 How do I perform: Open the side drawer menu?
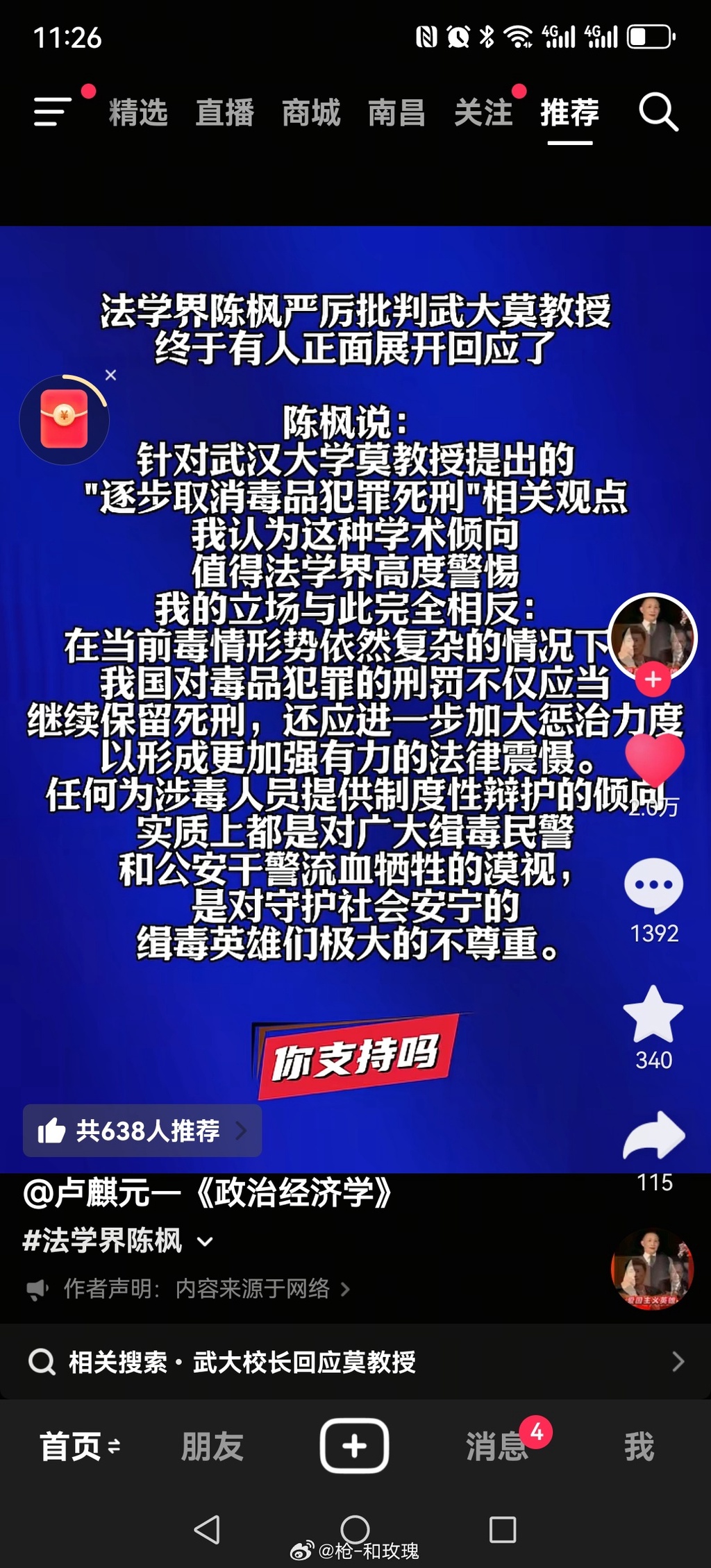point(53,112)
